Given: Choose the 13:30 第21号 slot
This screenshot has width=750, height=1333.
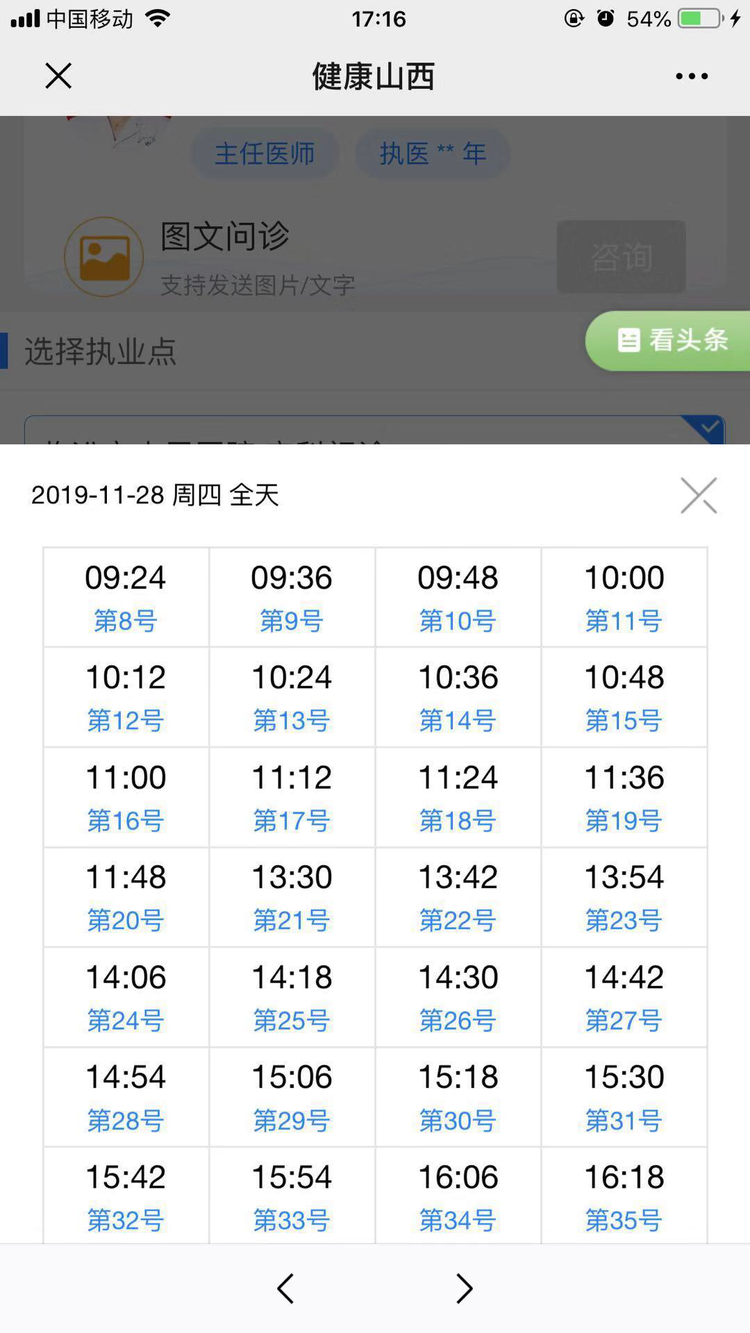Looking at the screenshot, I should (x=292, y=897).
